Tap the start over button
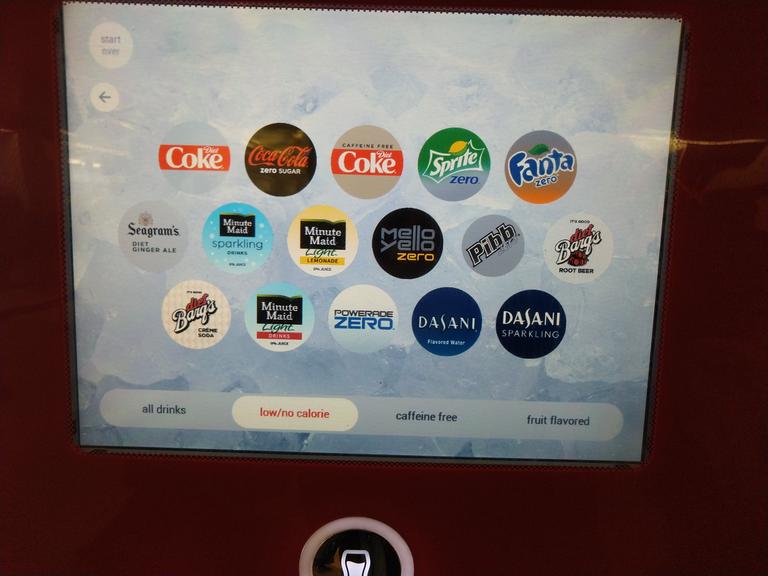768x576 pixels. pyautogui.click(x=110, y=45)
